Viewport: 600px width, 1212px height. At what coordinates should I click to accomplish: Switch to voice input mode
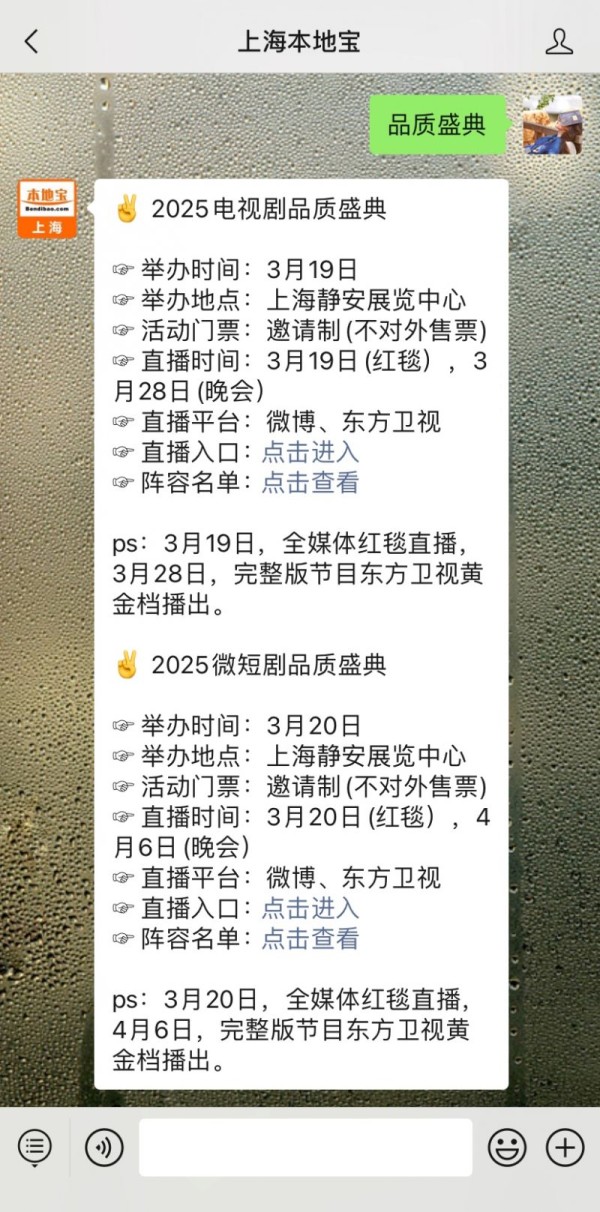click(x=104, y=1147)
